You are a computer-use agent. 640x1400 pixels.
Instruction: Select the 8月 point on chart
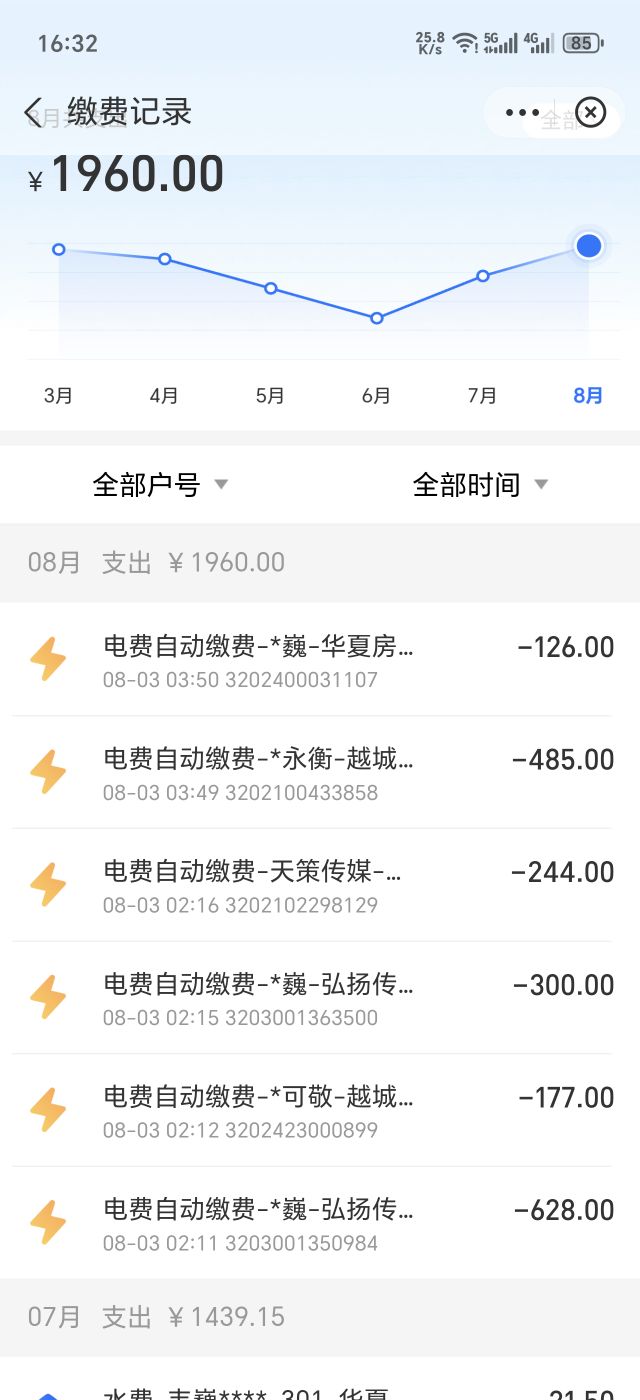coord(589,245)
